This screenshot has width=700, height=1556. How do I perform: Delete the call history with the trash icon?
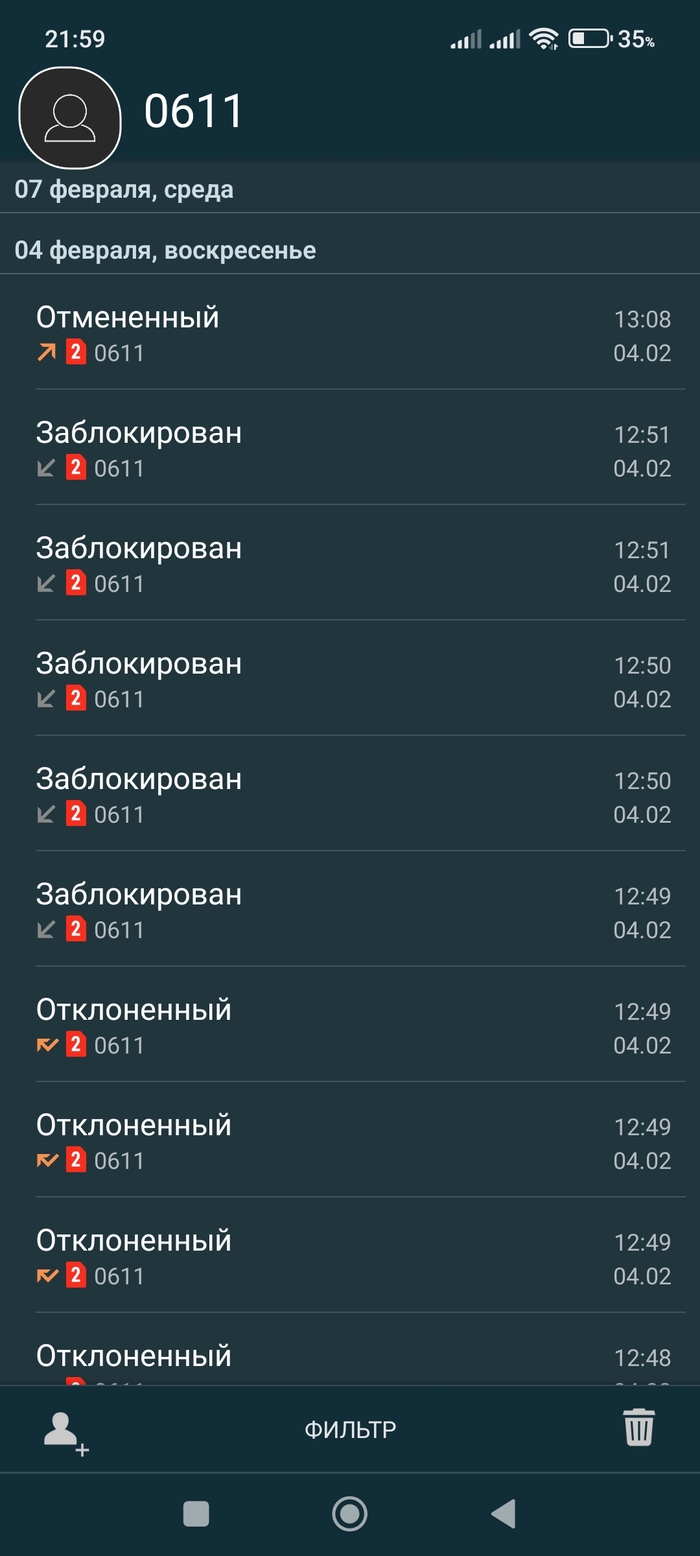[x=639, y=1427]
